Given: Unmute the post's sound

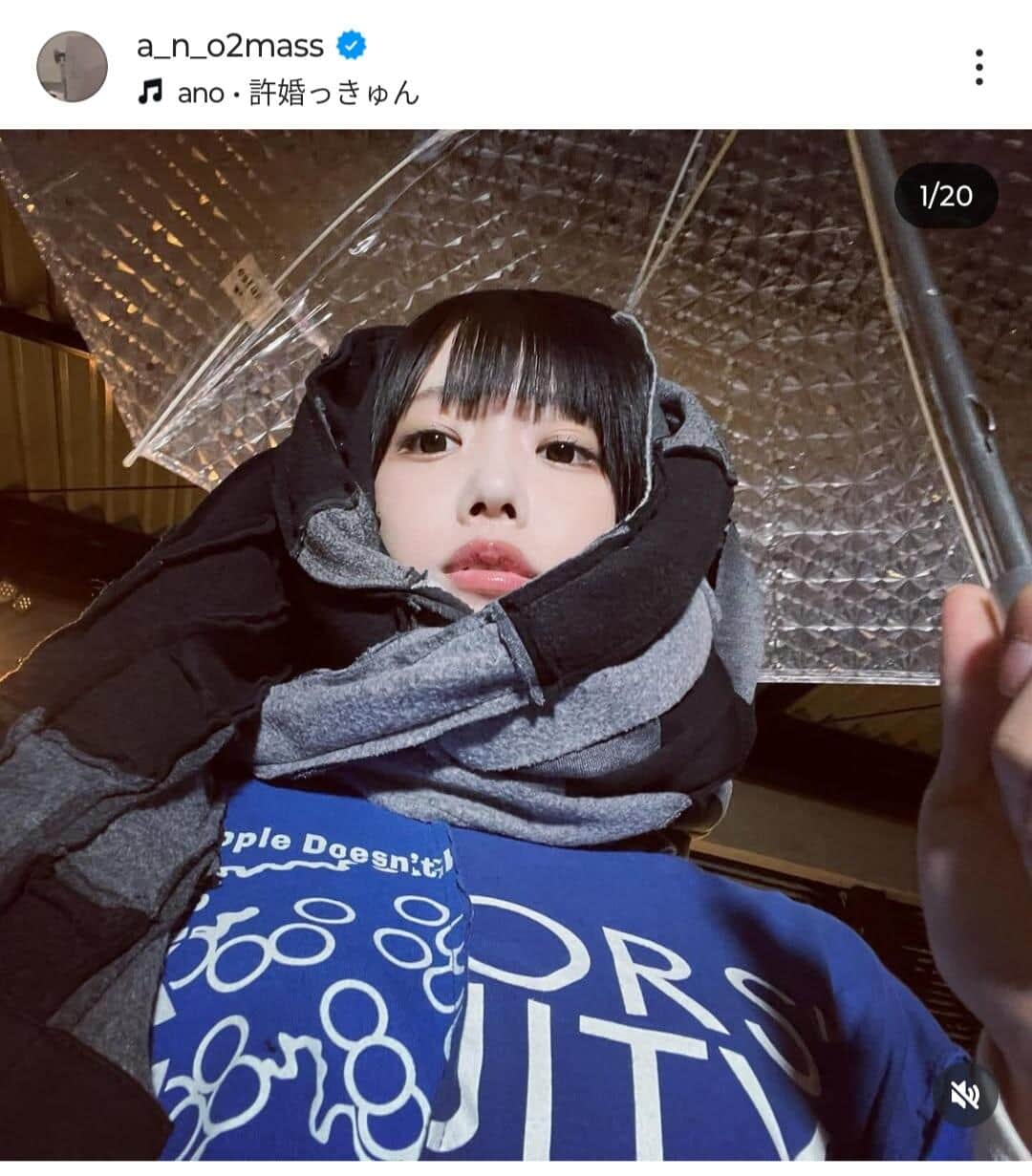Looking at the screenshot, I should point(965,1095).
